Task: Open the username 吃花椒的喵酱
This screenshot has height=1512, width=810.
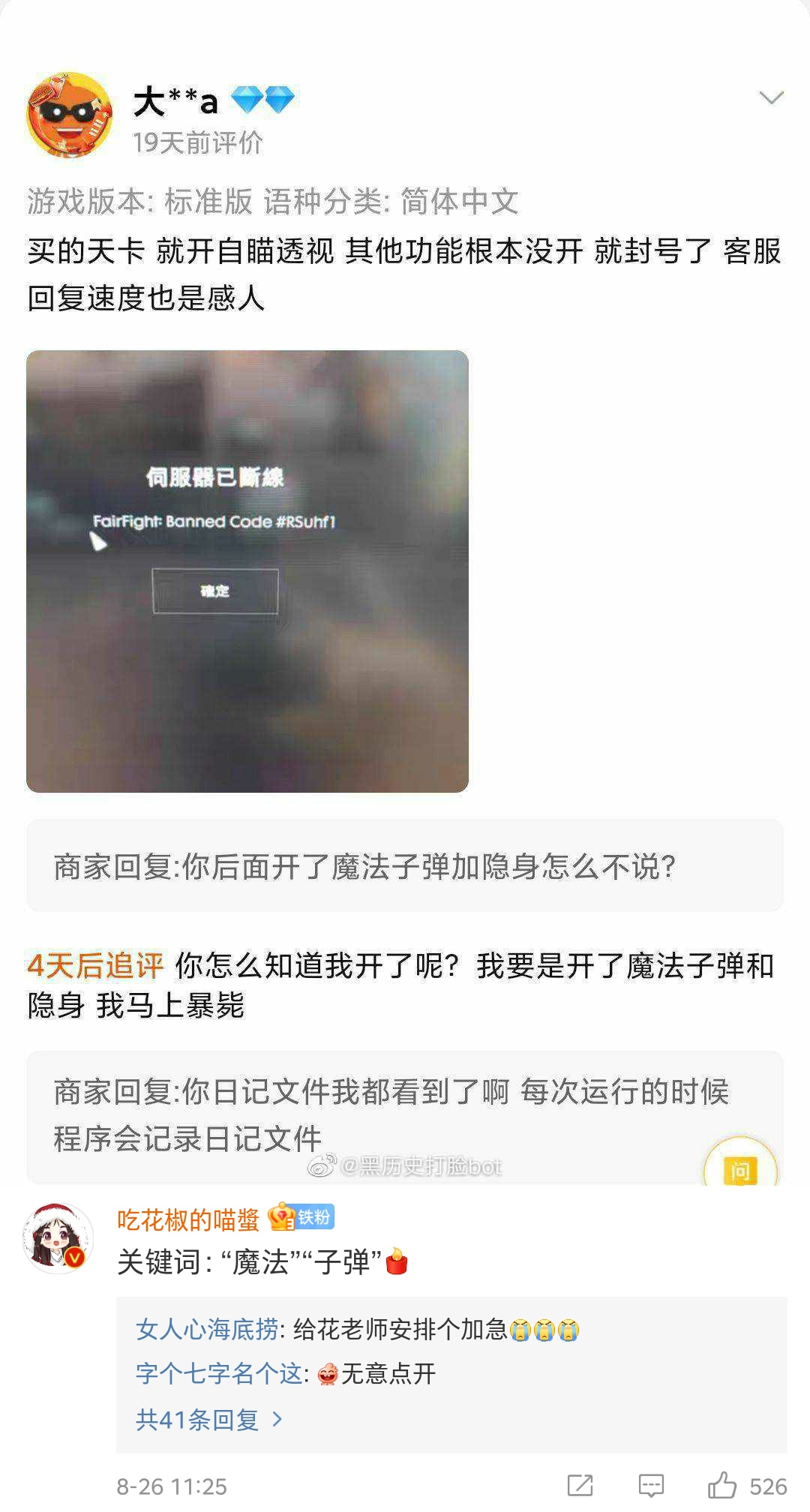Action: 187,1220
